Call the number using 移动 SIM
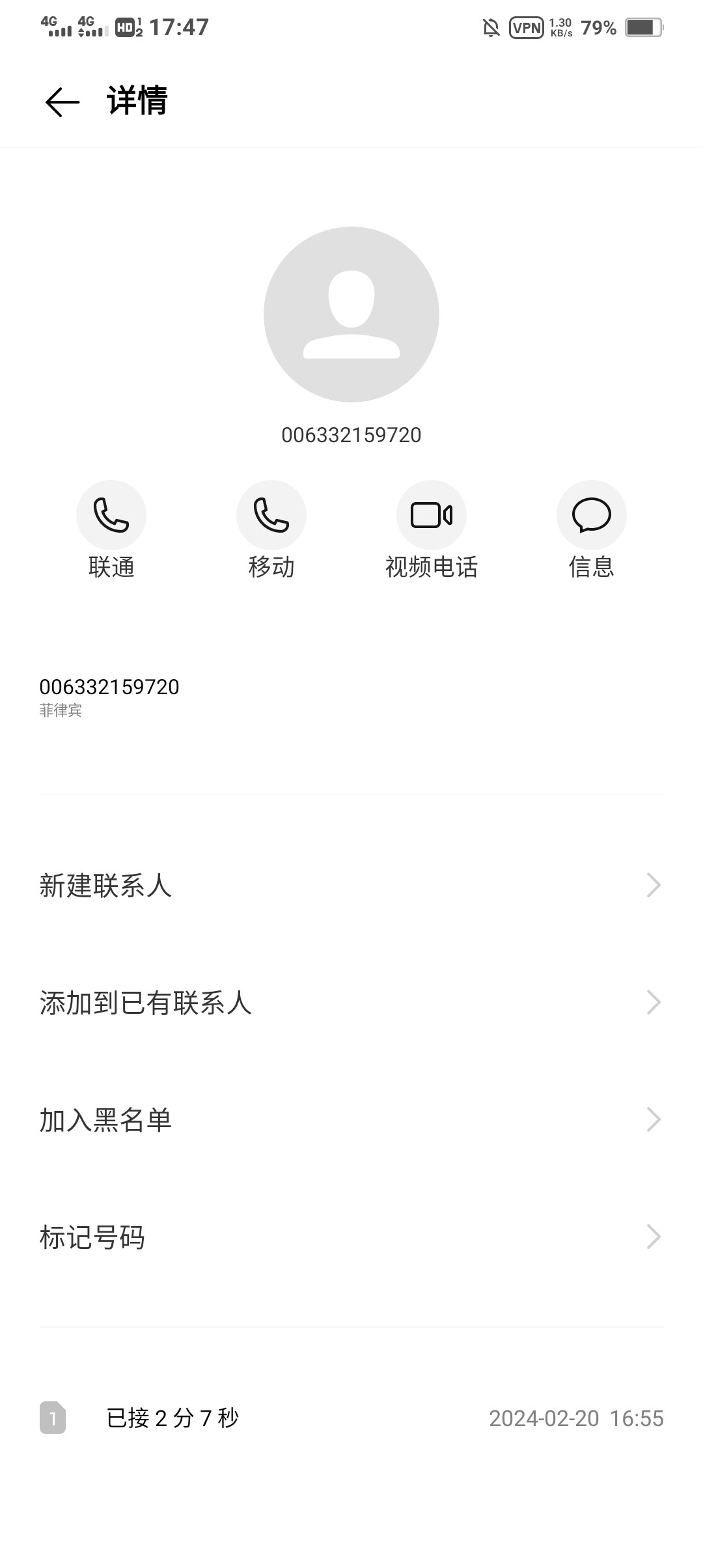This screenshot has width=703, height=1568. 271,515
